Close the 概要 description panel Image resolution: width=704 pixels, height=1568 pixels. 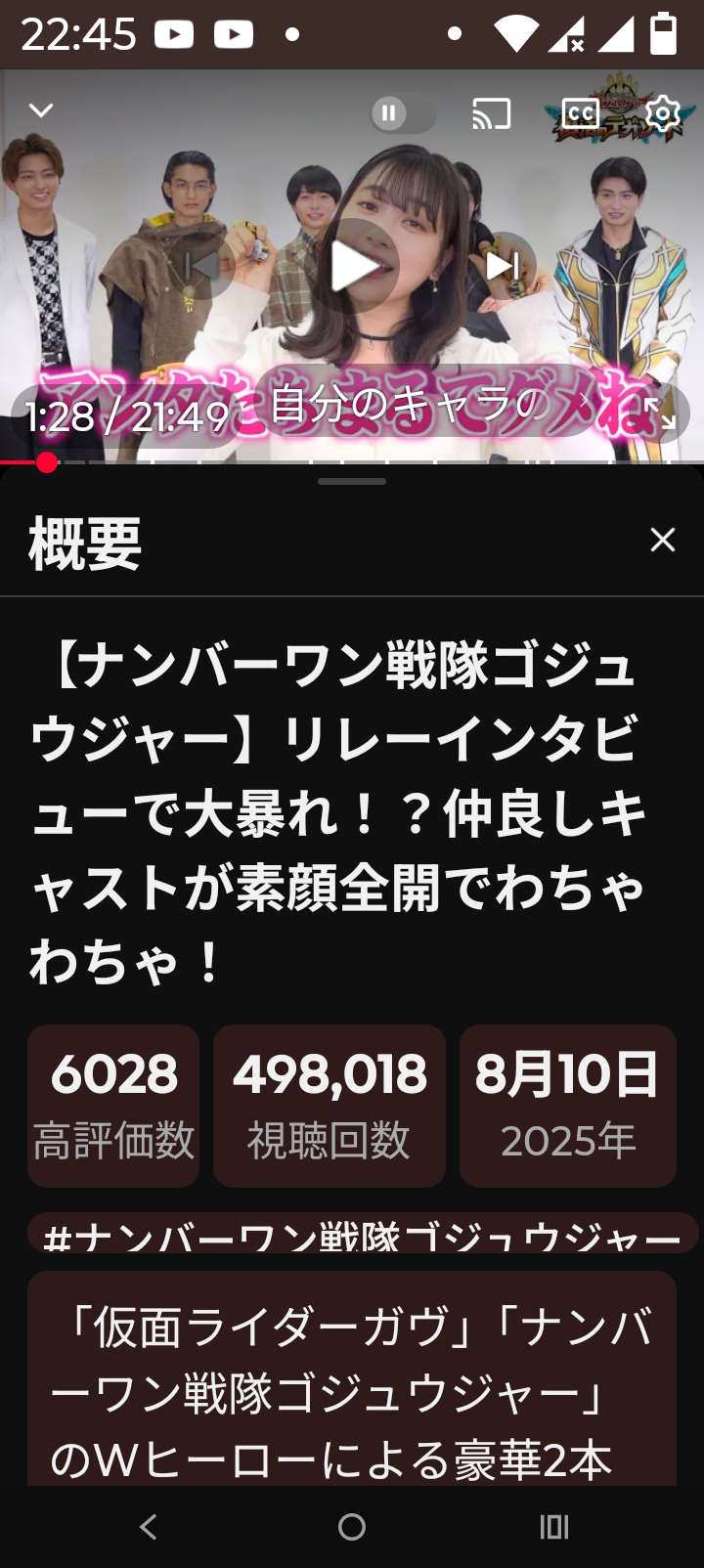coord(663,540)
